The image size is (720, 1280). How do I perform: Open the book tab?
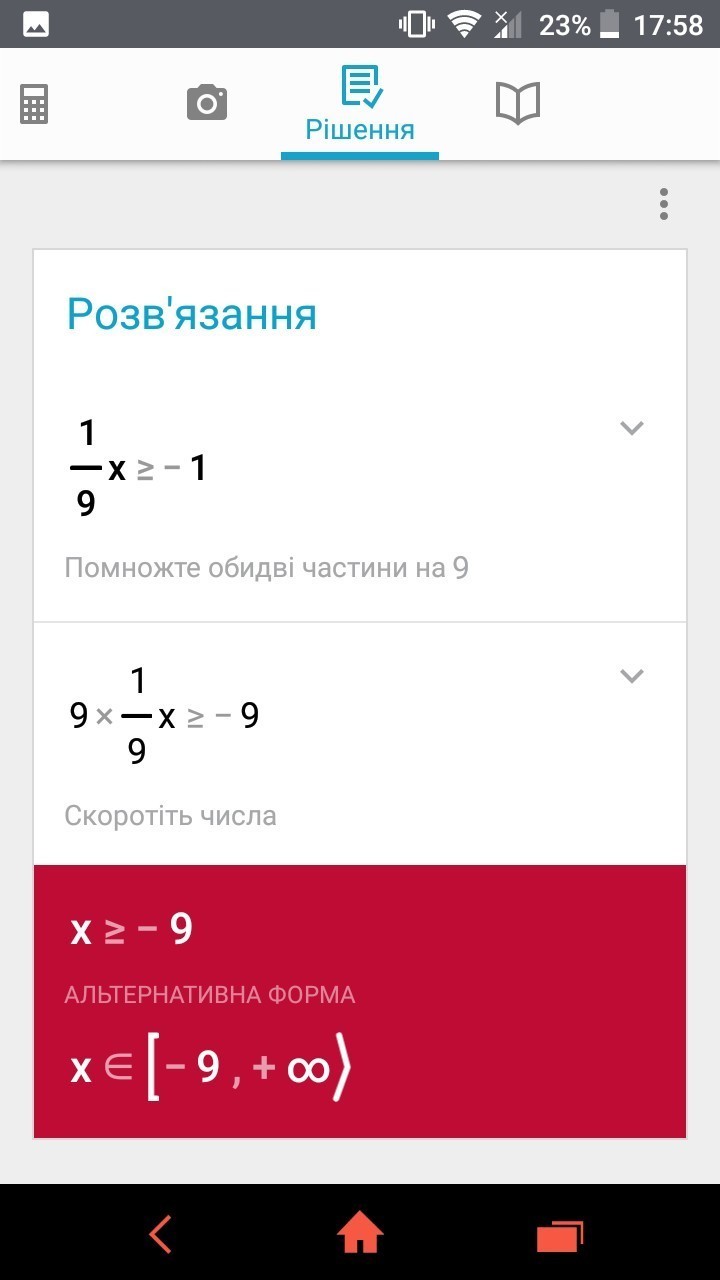point(518,103)
